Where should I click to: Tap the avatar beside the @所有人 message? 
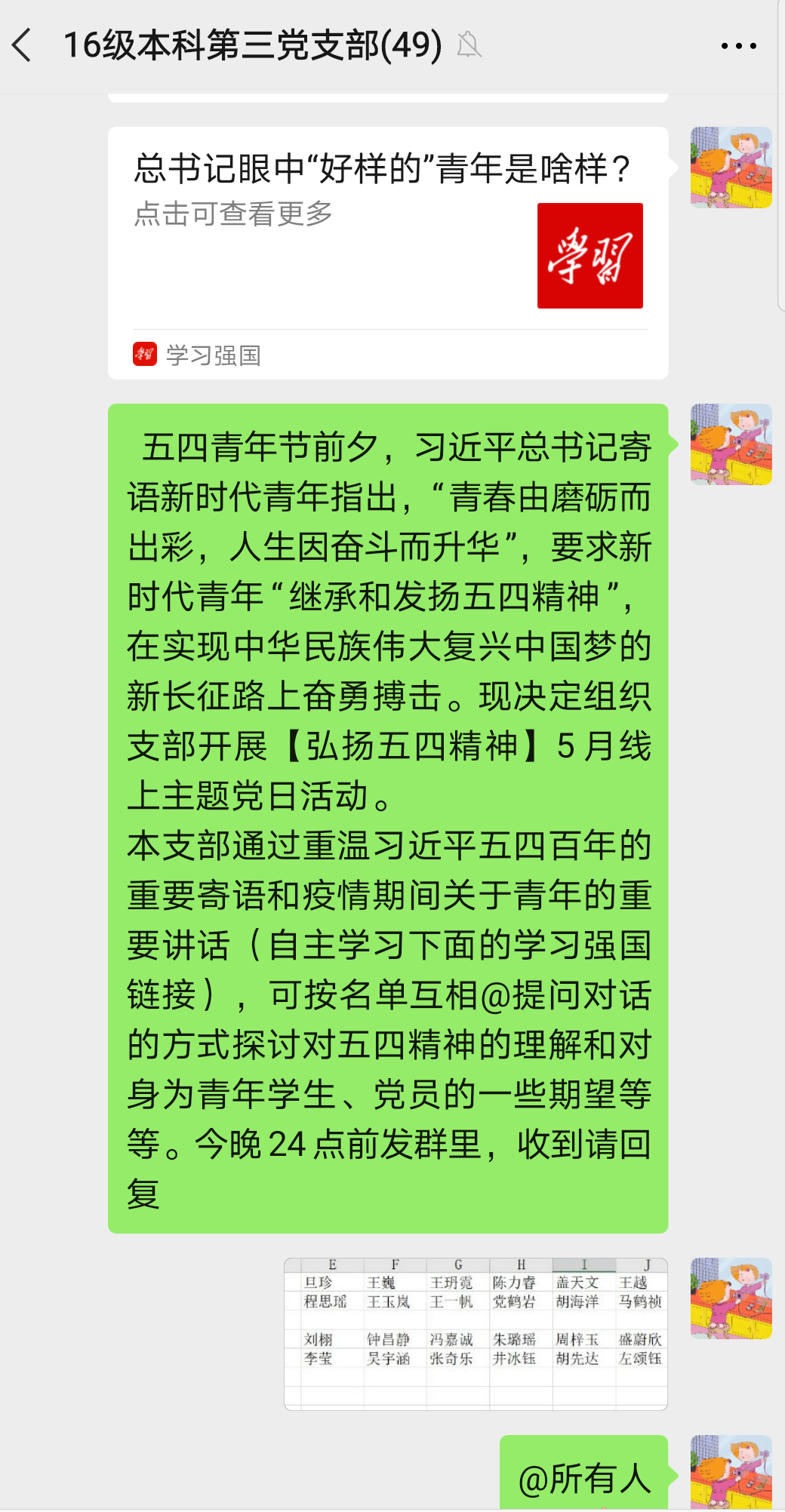click(731, 1473)
